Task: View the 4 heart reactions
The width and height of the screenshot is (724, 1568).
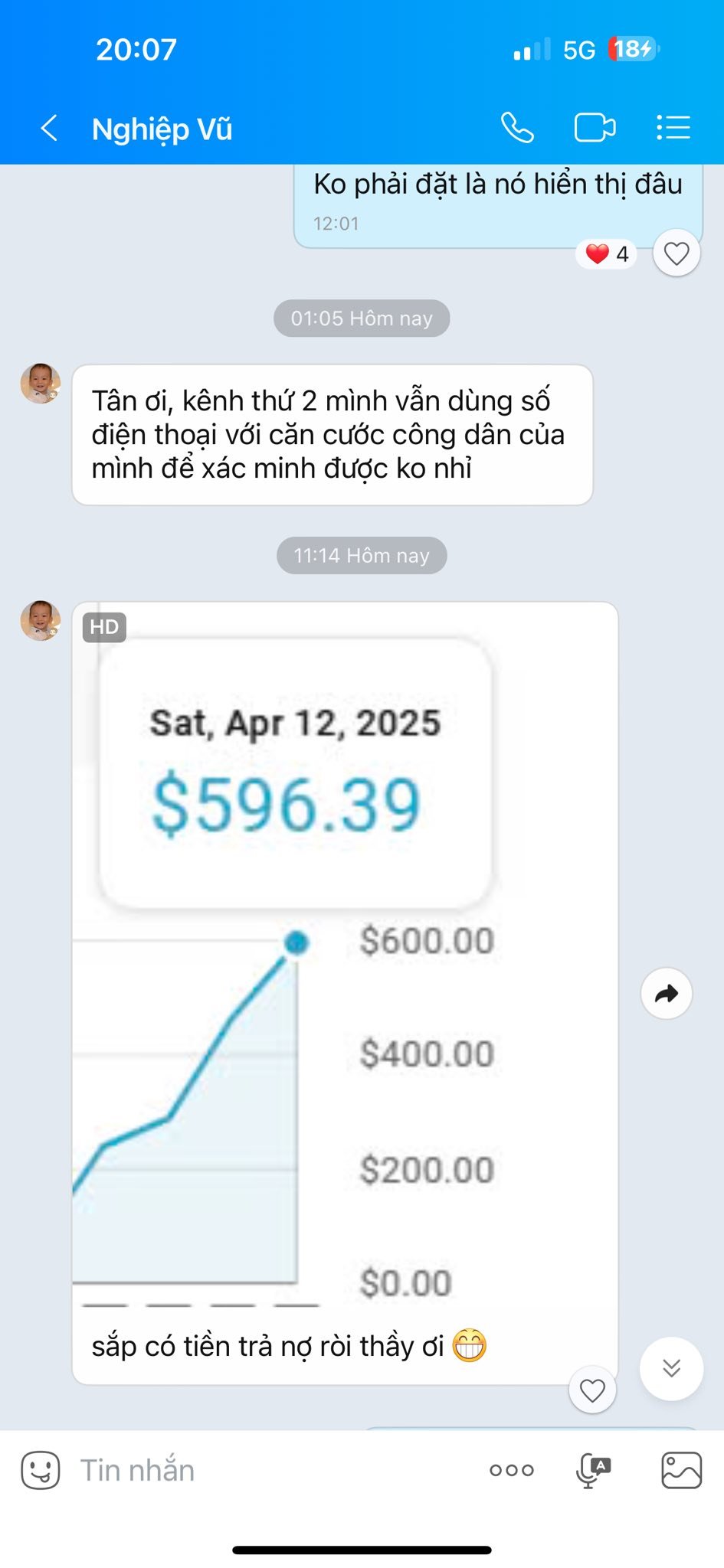Action: pyautogui.click(x=607, y=253)
